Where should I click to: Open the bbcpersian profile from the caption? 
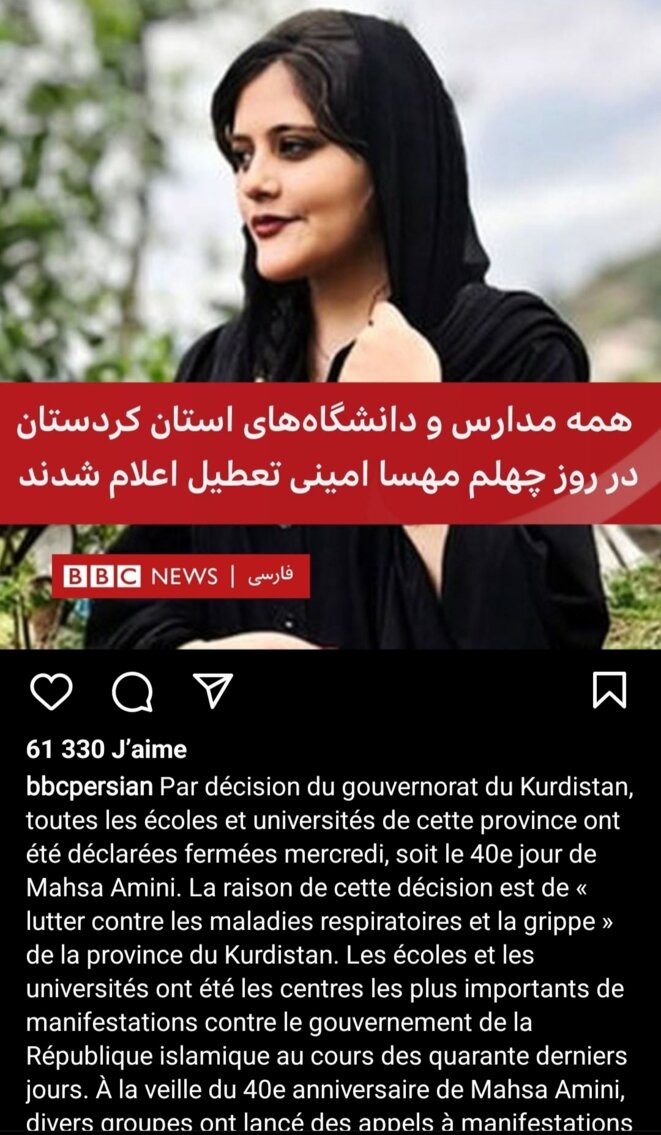click(89, 785)
